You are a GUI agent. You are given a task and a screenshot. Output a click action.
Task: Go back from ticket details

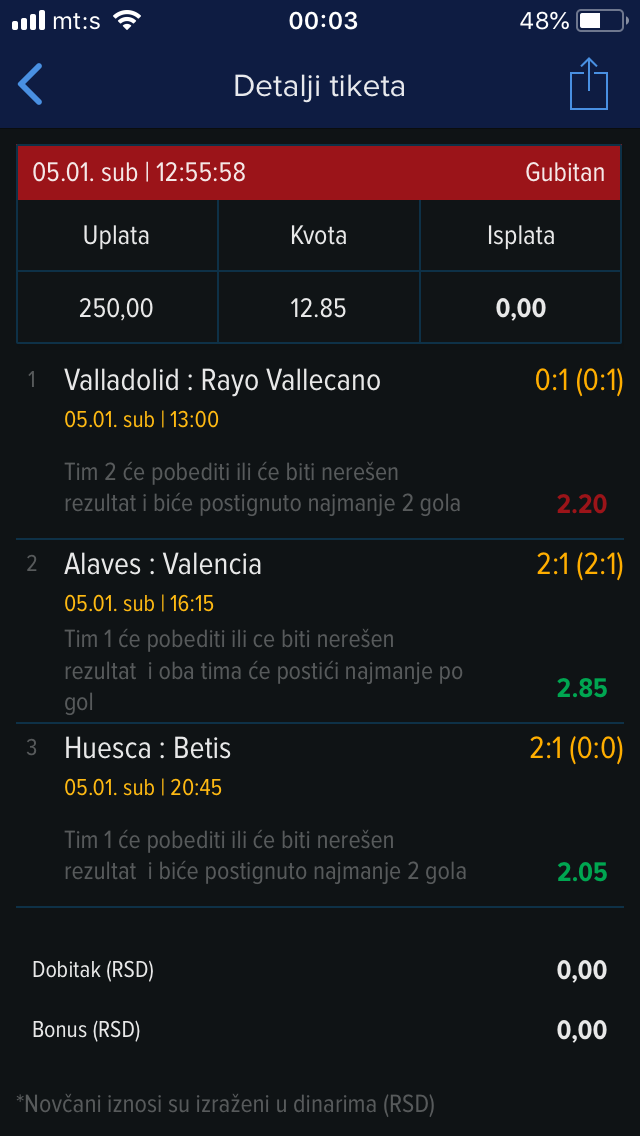coord(30,85)
